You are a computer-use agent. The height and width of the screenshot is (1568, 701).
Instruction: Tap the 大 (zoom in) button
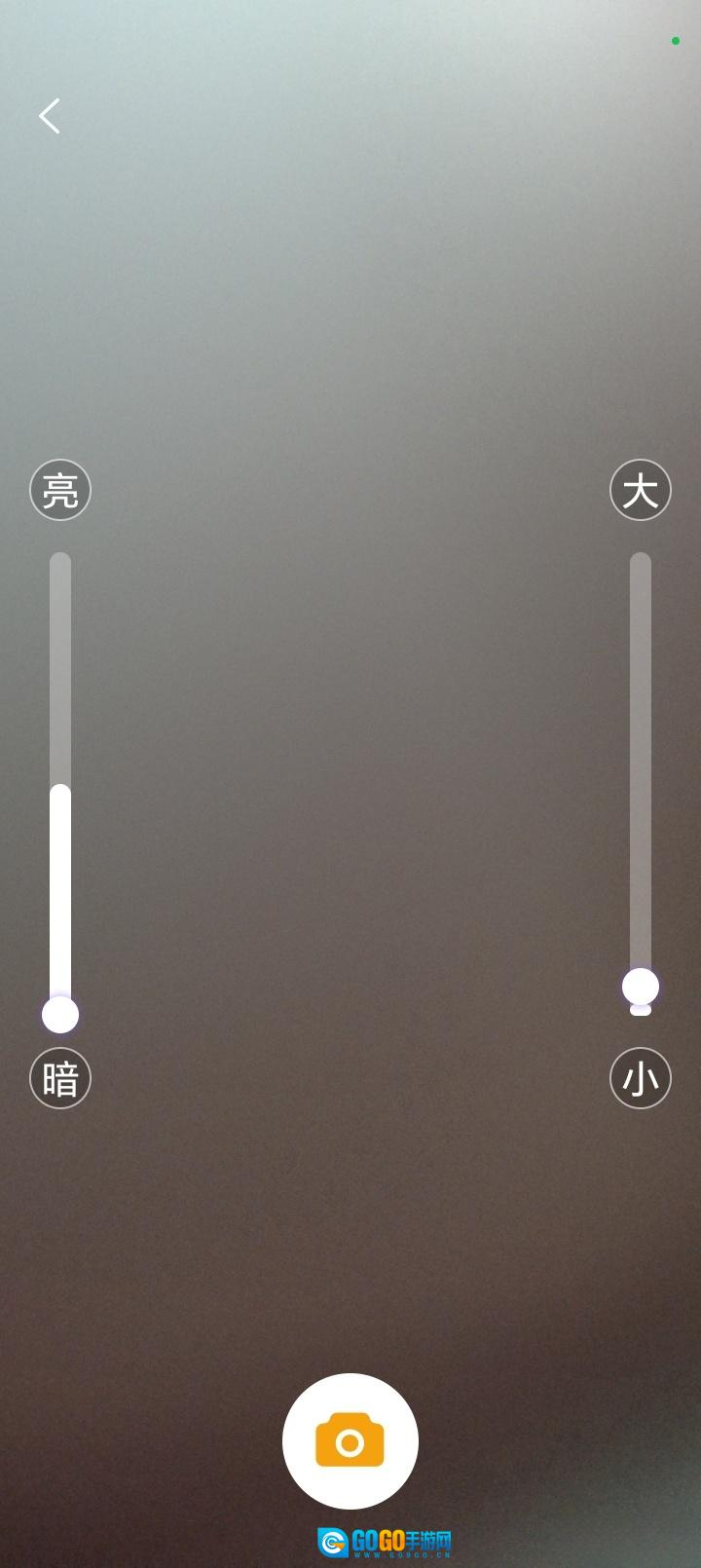[x=641, y=490]
